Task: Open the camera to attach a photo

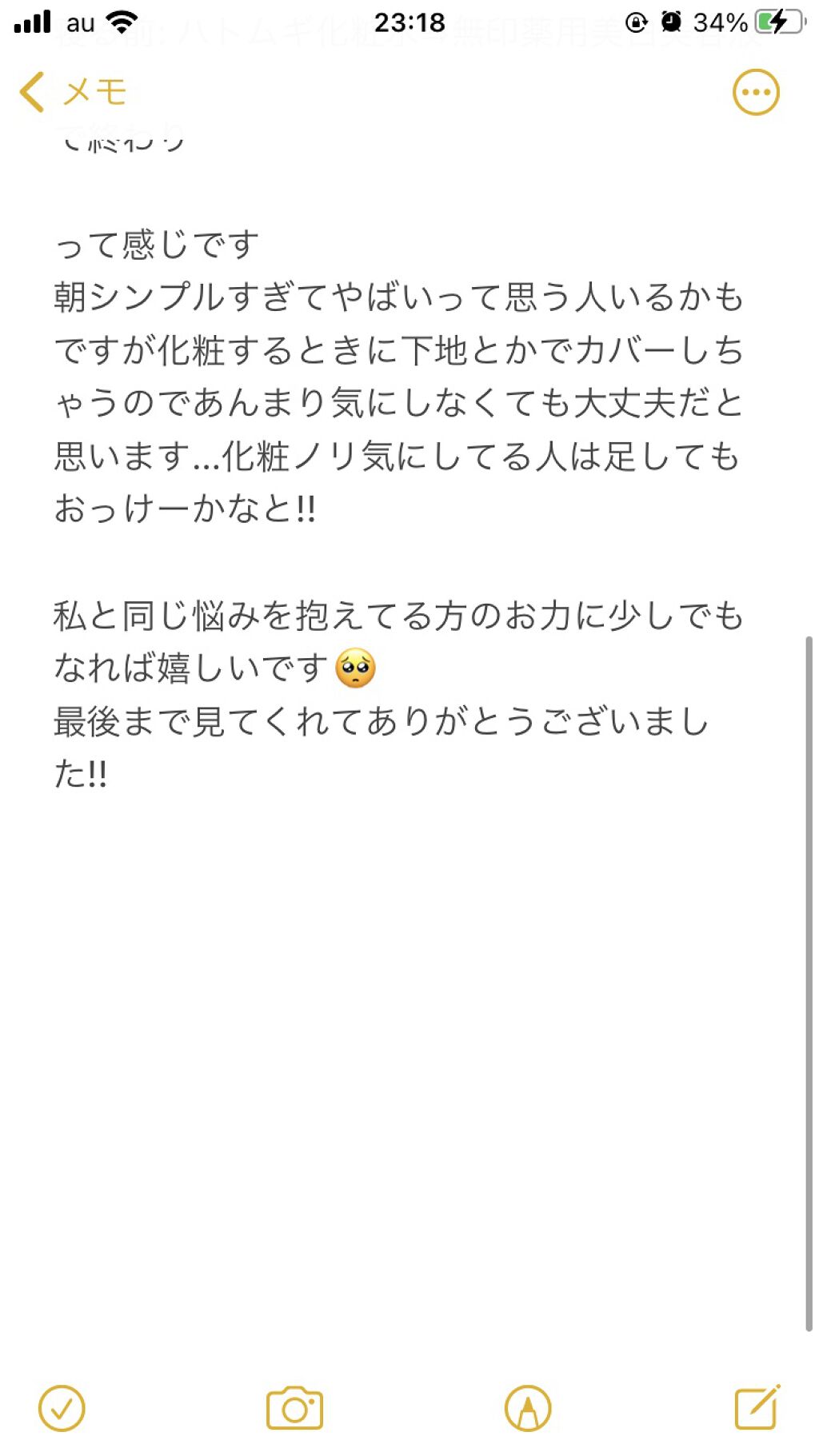Action: point(294,1408)
